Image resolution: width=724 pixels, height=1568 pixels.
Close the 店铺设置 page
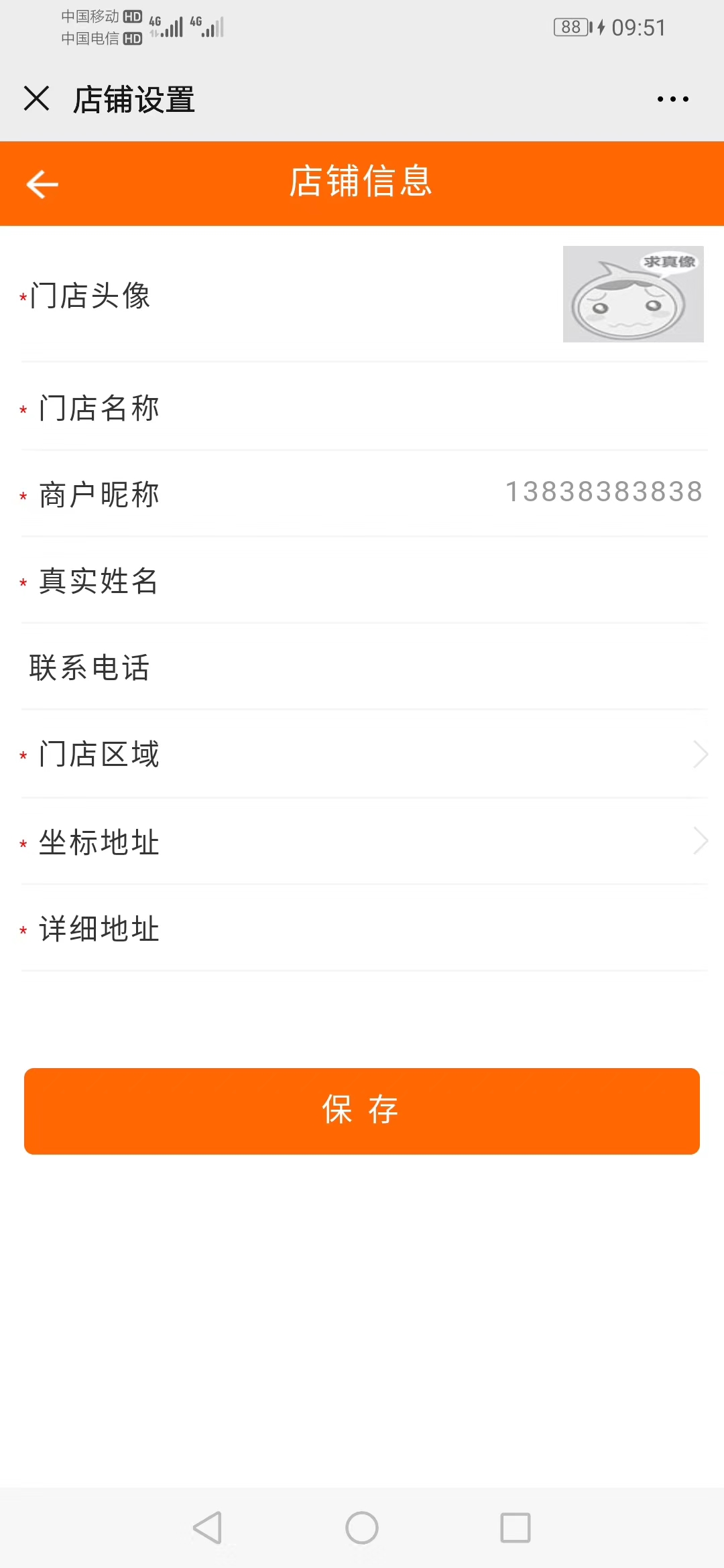coord(37,99)
